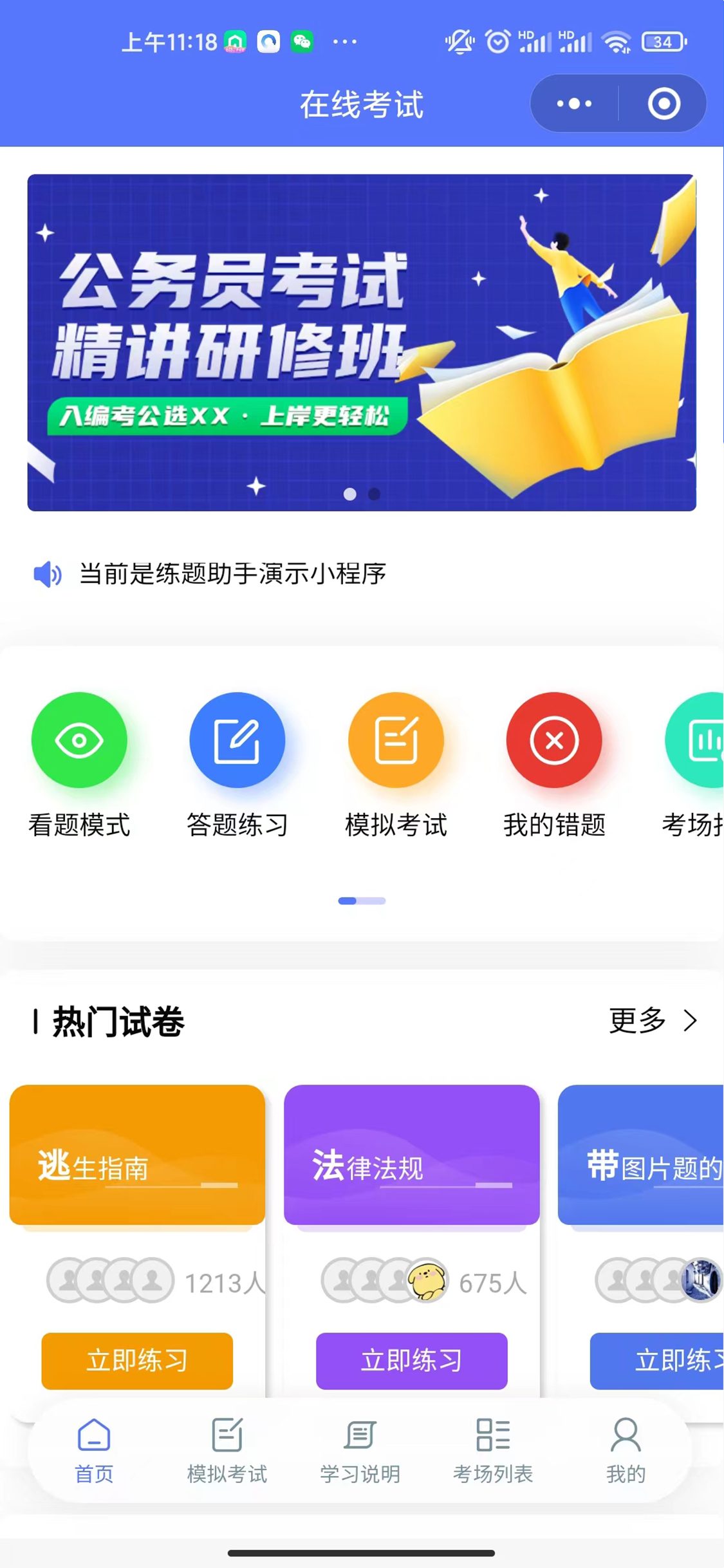
Task: Tap 更多 to see more hot papers
Action: 652,1020
